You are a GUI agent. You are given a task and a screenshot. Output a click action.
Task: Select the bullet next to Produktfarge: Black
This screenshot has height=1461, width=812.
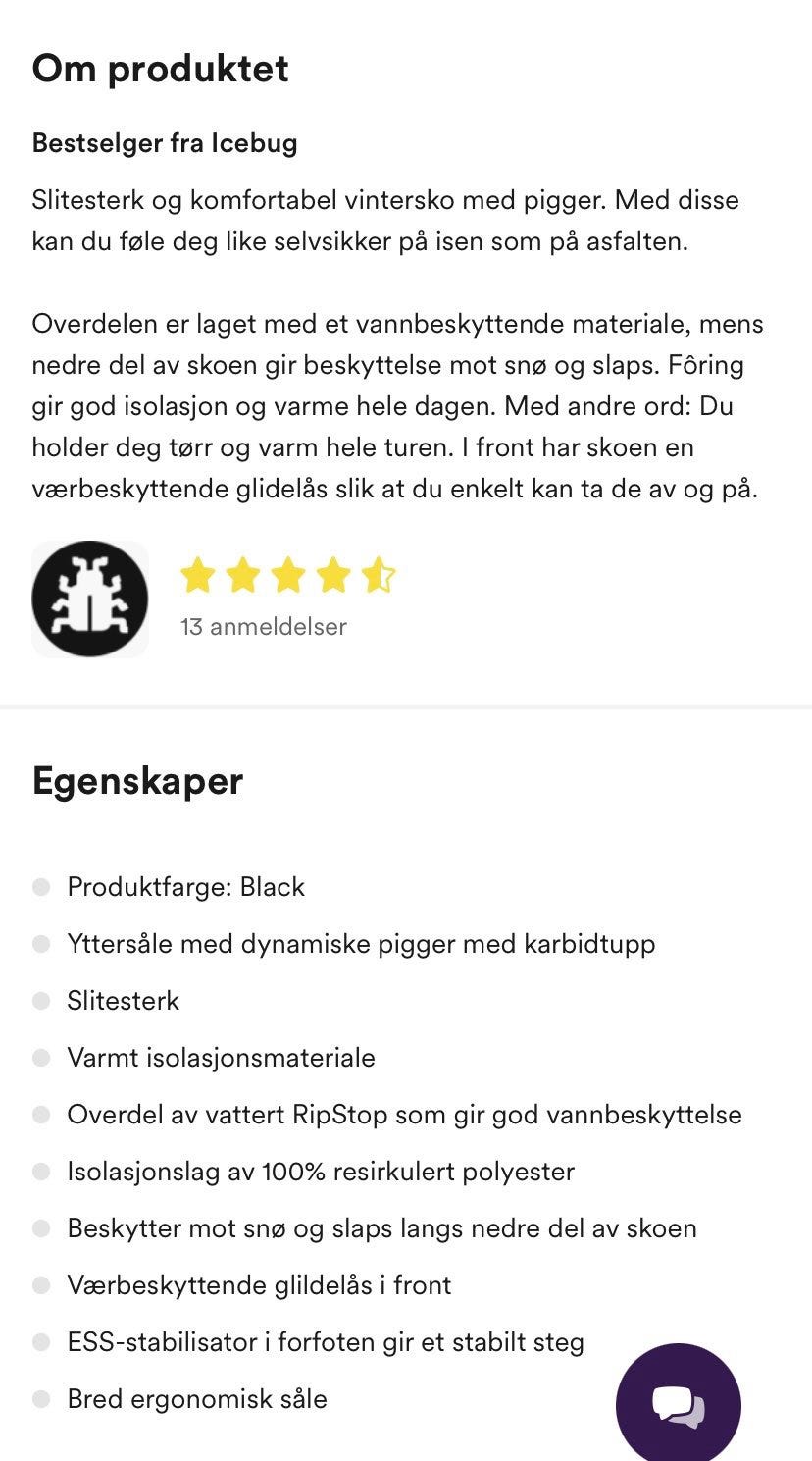[40, 887]
